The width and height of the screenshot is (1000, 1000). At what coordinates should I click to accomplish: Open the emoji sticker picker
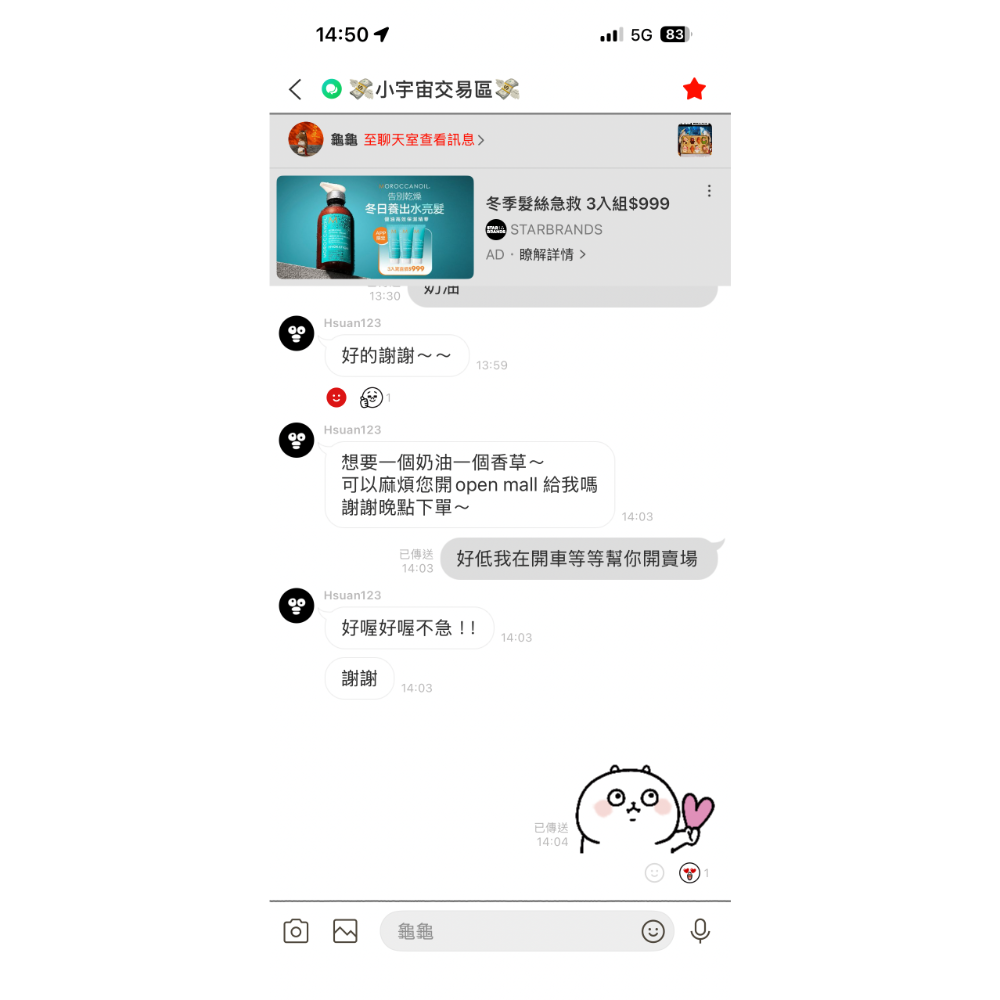click(x=653, y=931)
